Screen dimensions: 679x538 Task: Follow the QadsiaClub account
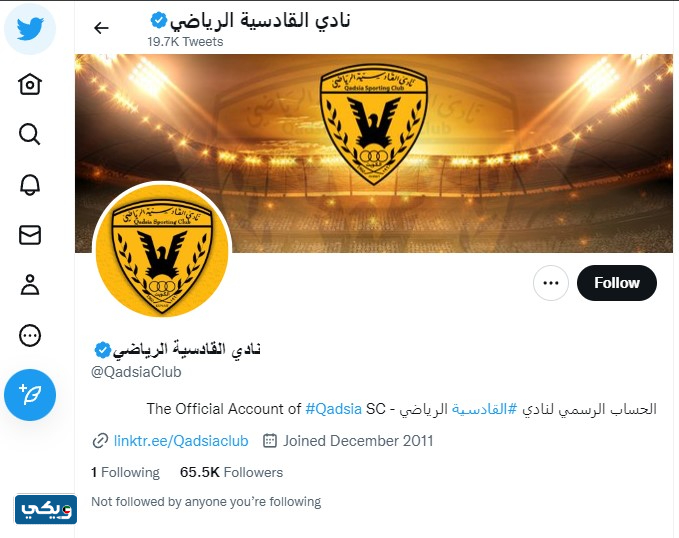[x=616, y=283]
